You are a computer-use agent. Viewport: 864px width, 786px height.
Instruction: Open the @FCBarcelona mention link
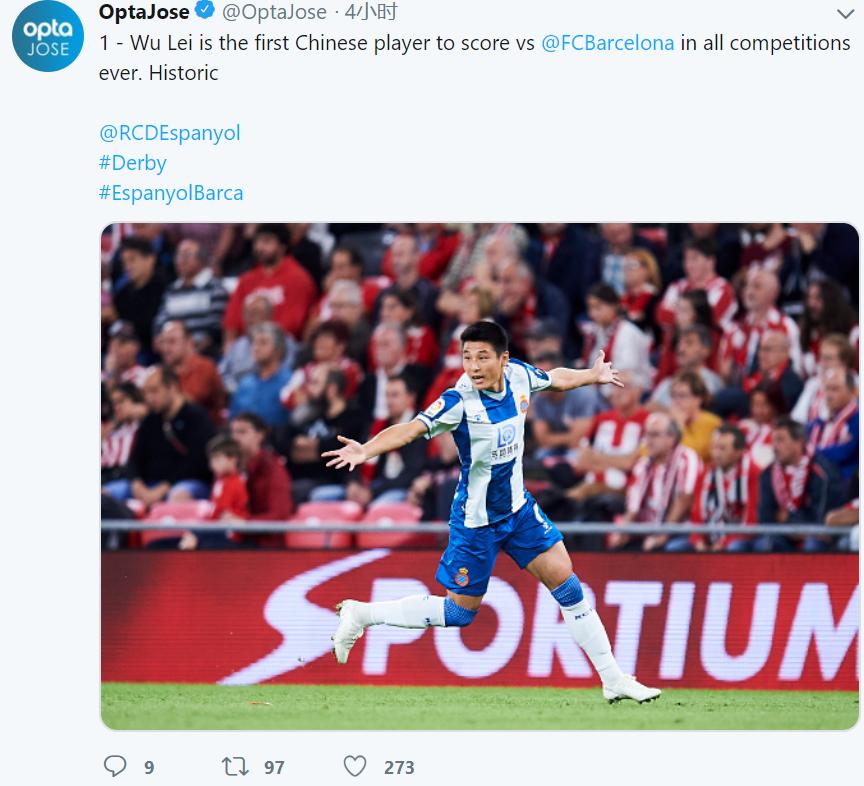pos(607,43)
